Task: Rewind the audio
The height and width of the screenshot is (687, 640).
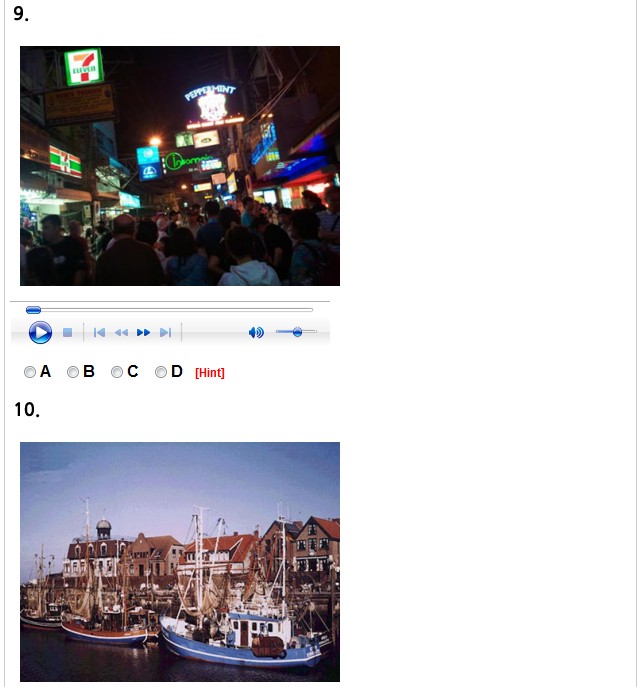Action: click(121, 332)
